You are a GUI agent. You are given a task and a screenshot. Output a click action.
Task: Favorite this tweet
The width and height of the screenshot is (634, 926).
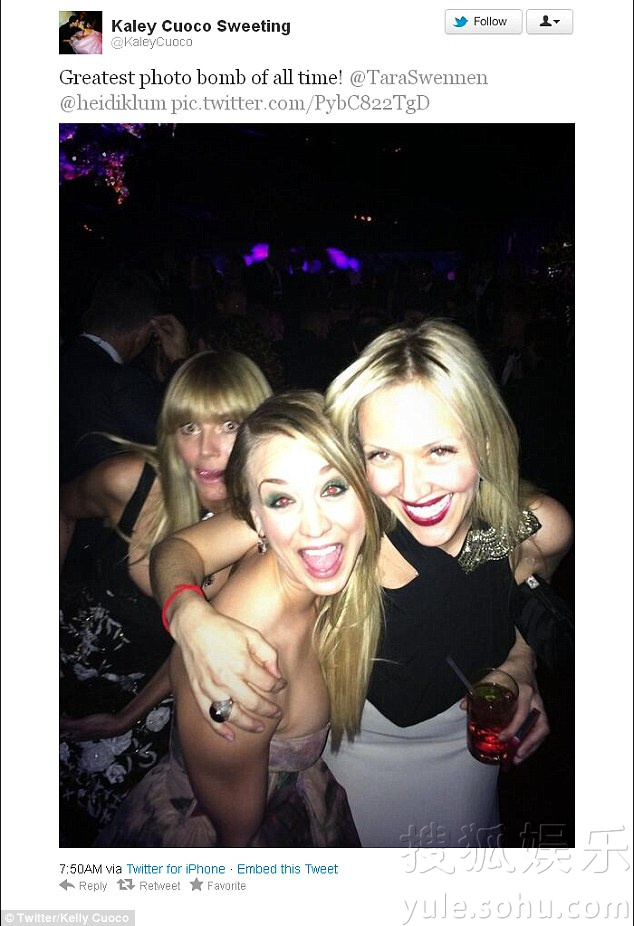tap(217, 886)
